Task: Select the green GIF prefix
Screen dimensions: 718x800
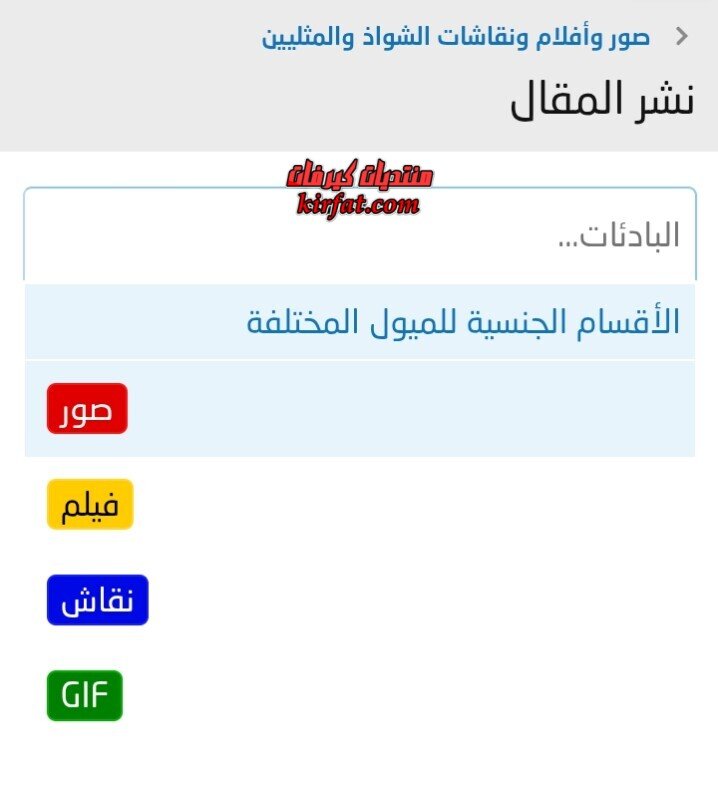Action: (x=84, y=696)
